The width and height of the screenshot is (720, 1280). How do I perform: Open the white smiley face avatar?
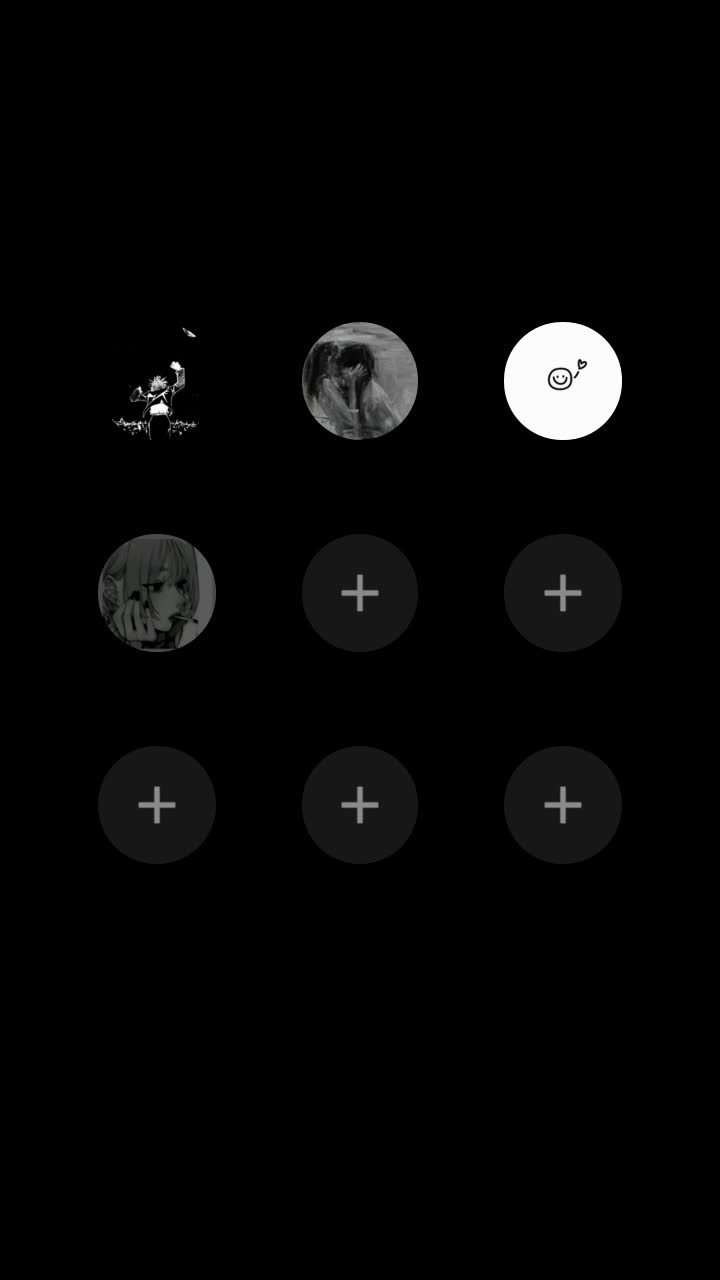click(562, 381)
